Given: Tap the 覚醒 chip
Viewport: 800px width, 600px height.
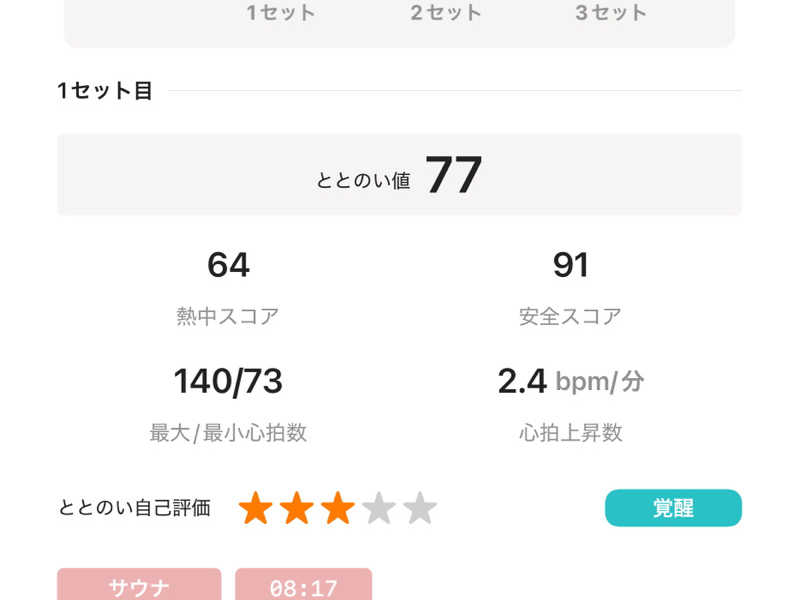Looking at the screenshot, I should tap(673, 508).
